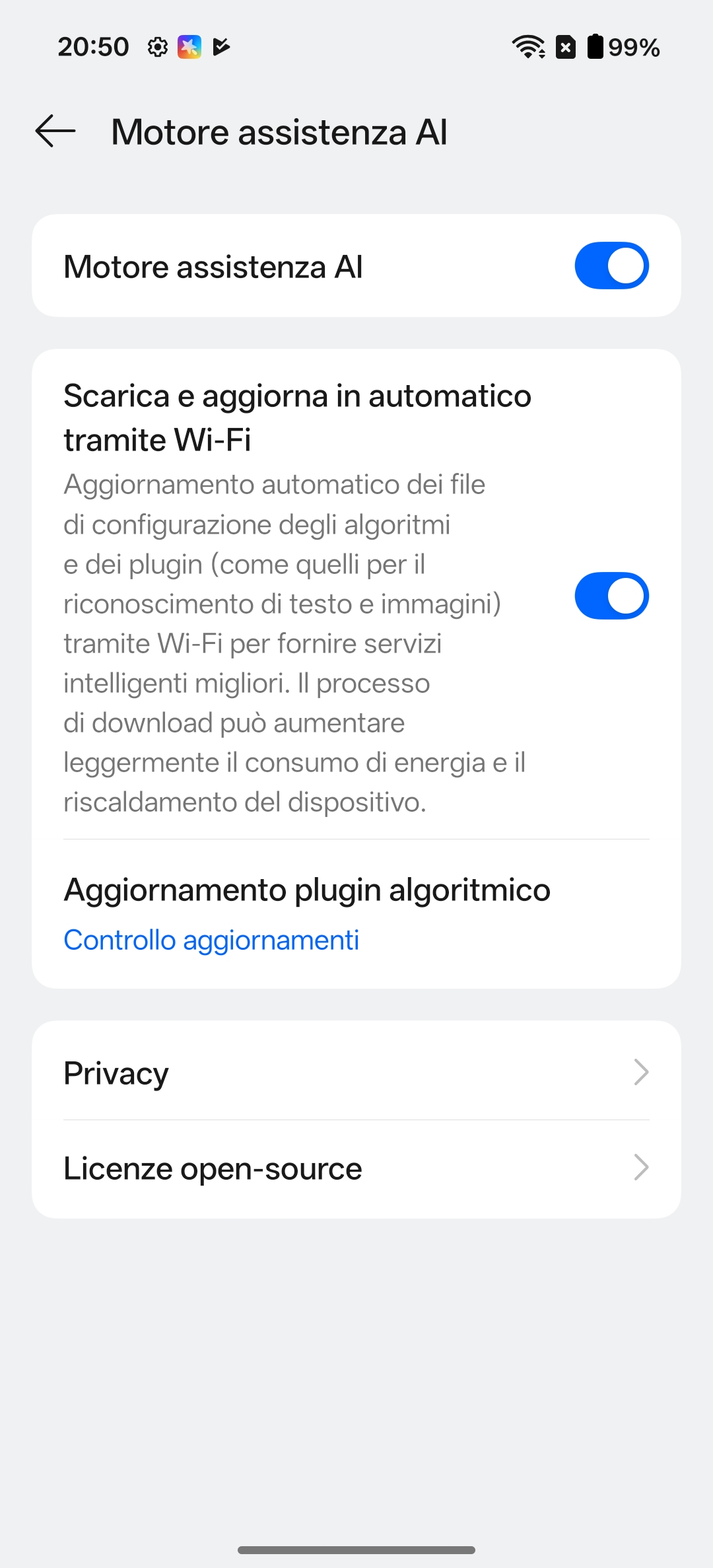The height and width of the screenshot is (1568, 713).
Task: Disable the Motore assistenza AI switch
Action: [x=611, y=266]
